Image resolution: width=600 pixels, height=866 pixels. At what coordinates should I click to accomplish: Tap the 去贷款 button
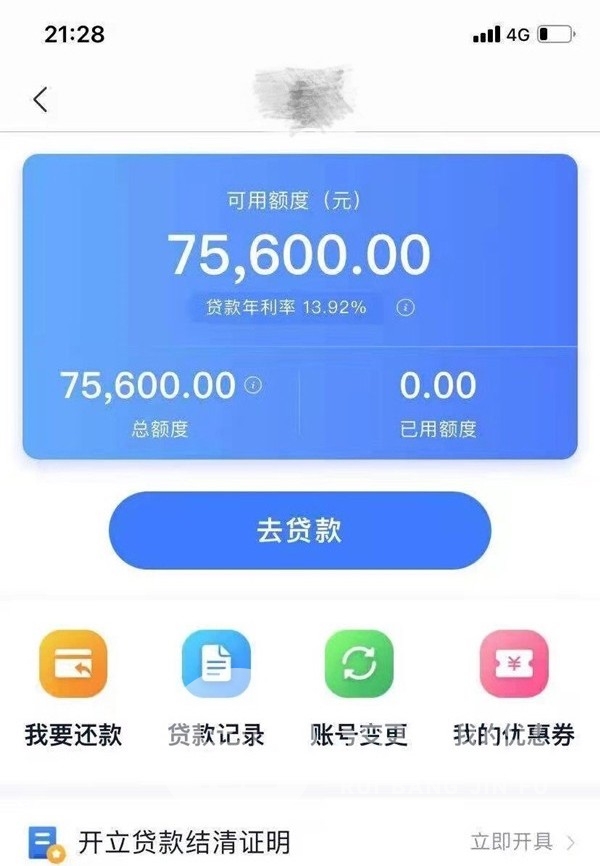tap(300, 531)
